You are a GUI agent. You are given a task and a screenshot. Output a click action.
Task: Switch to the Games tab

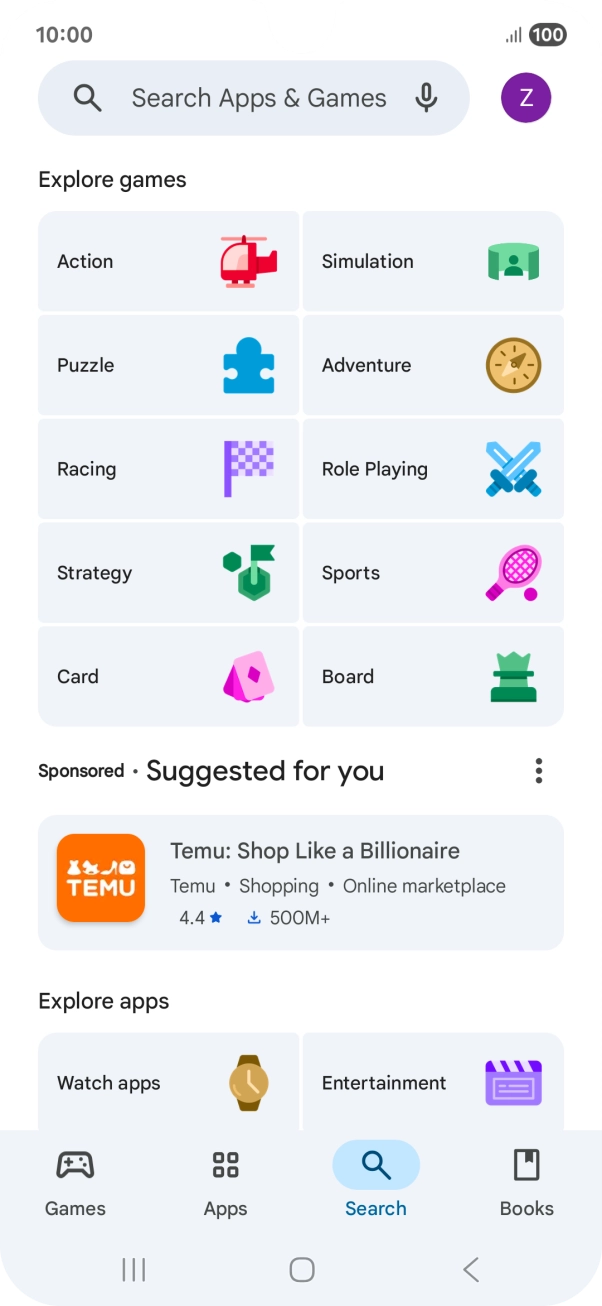coord(75,1182)
